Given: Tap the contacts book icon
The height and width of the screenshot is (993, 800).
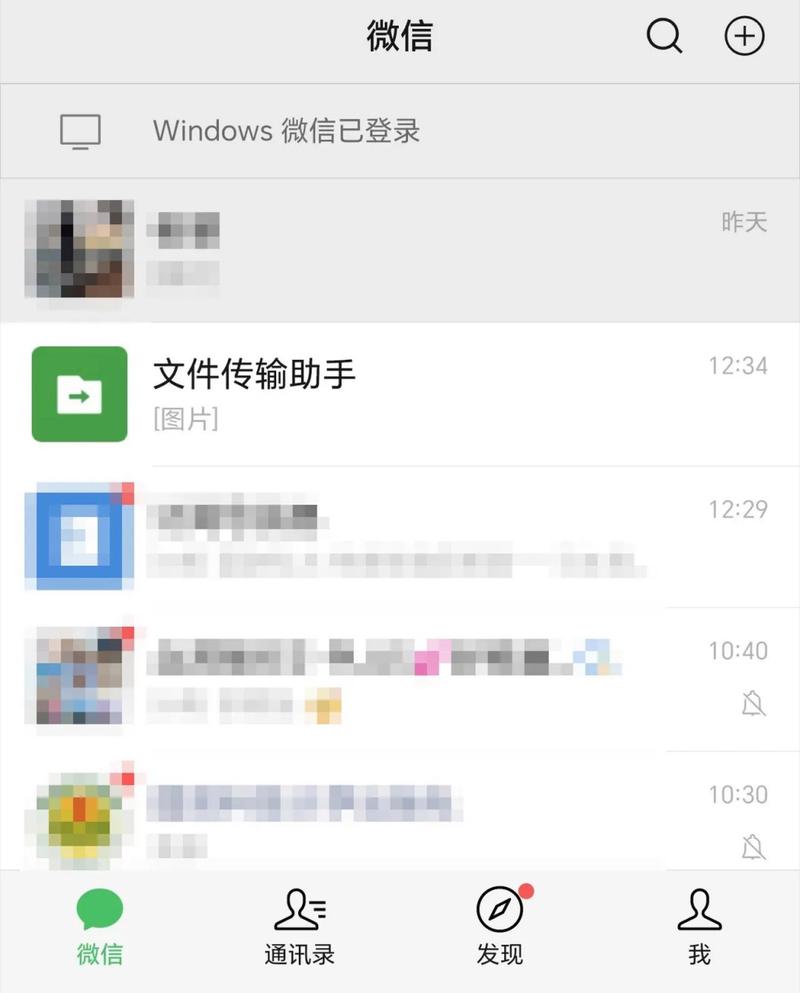Looking at the screenshot, I should (x=299, y=908).
